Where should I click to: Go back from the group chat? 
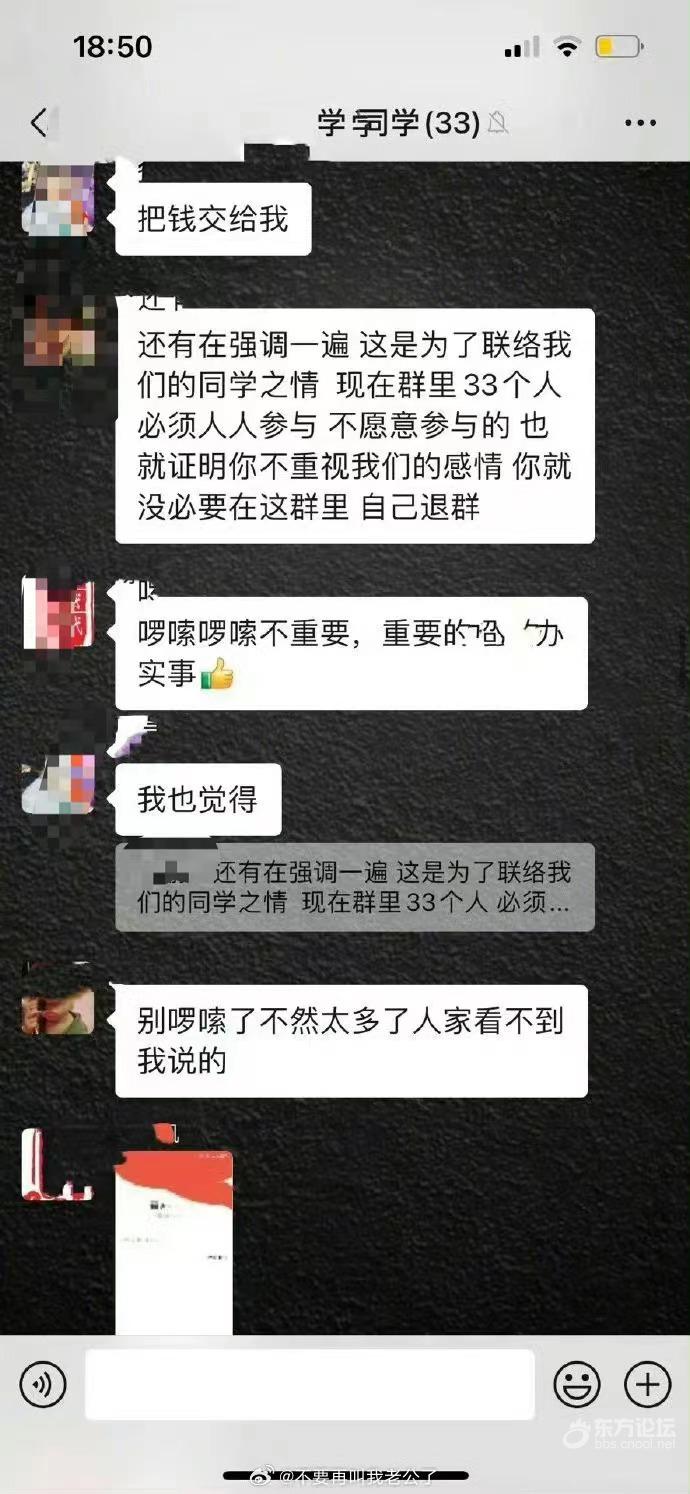coord(38,123)
